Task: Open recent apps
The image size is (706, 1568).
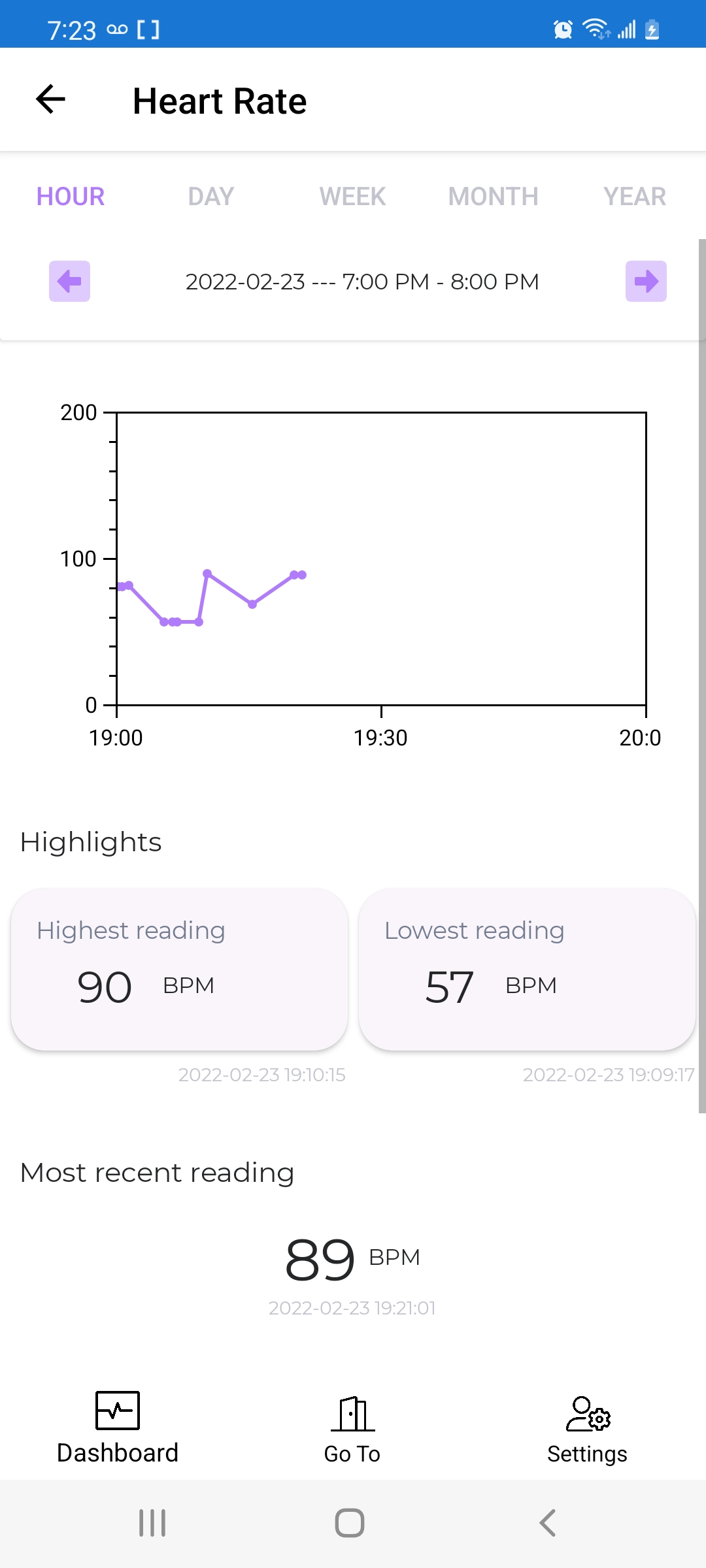Action: click(152, 1523)
